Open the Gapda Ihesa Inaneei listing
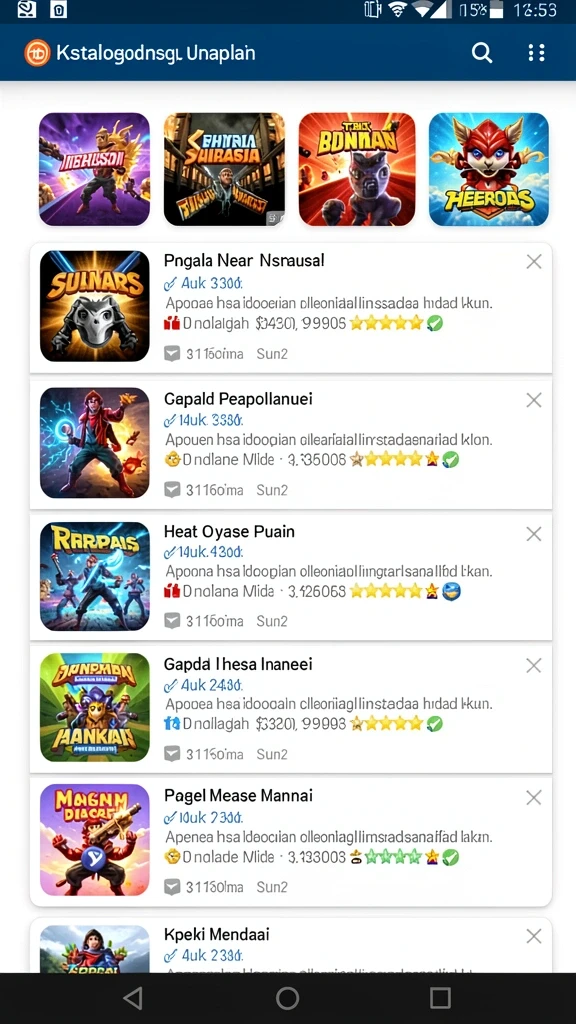 coord(291,709)
